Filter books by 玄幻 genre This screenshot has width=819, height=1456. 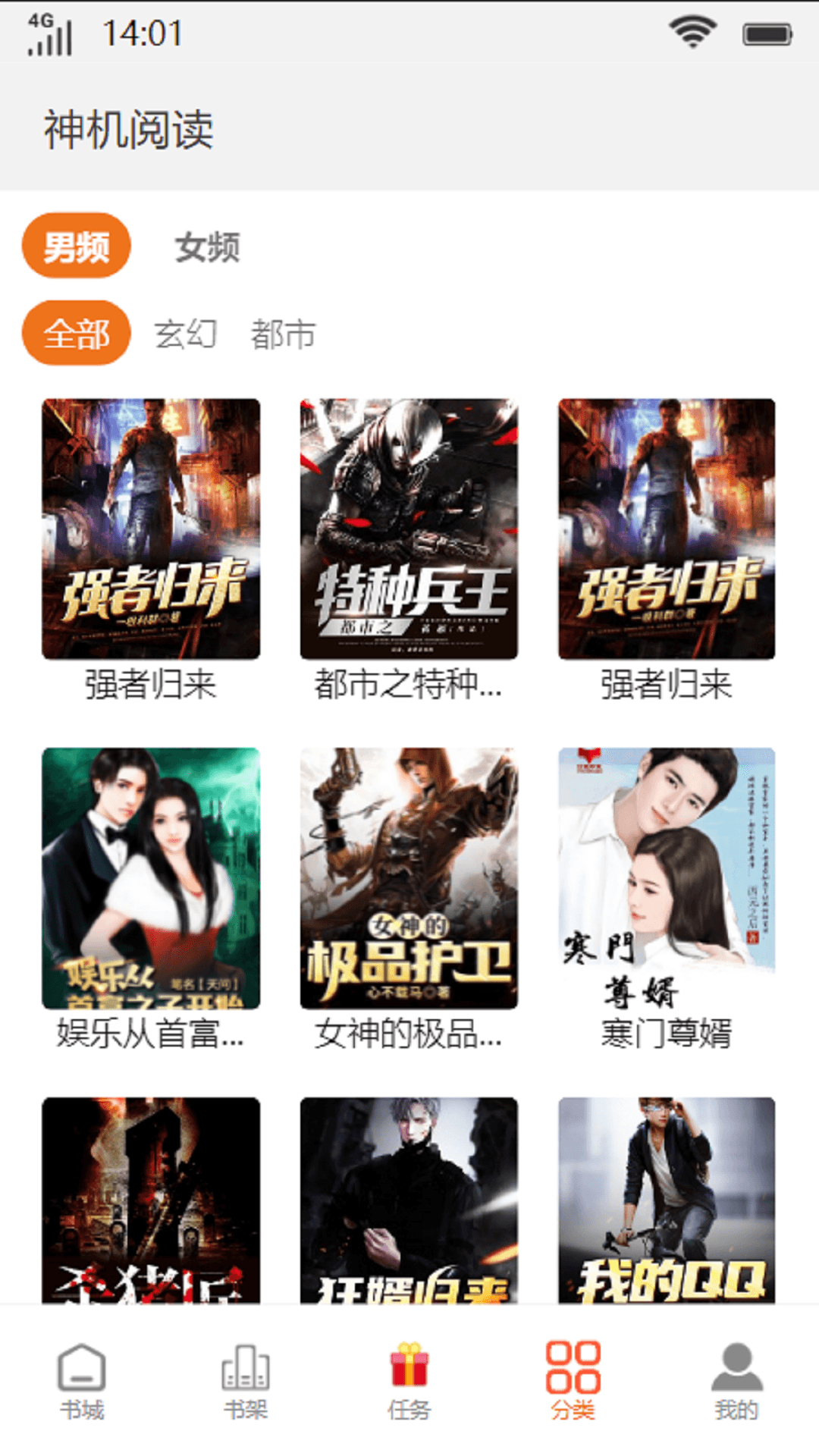[x=186, y=334]
